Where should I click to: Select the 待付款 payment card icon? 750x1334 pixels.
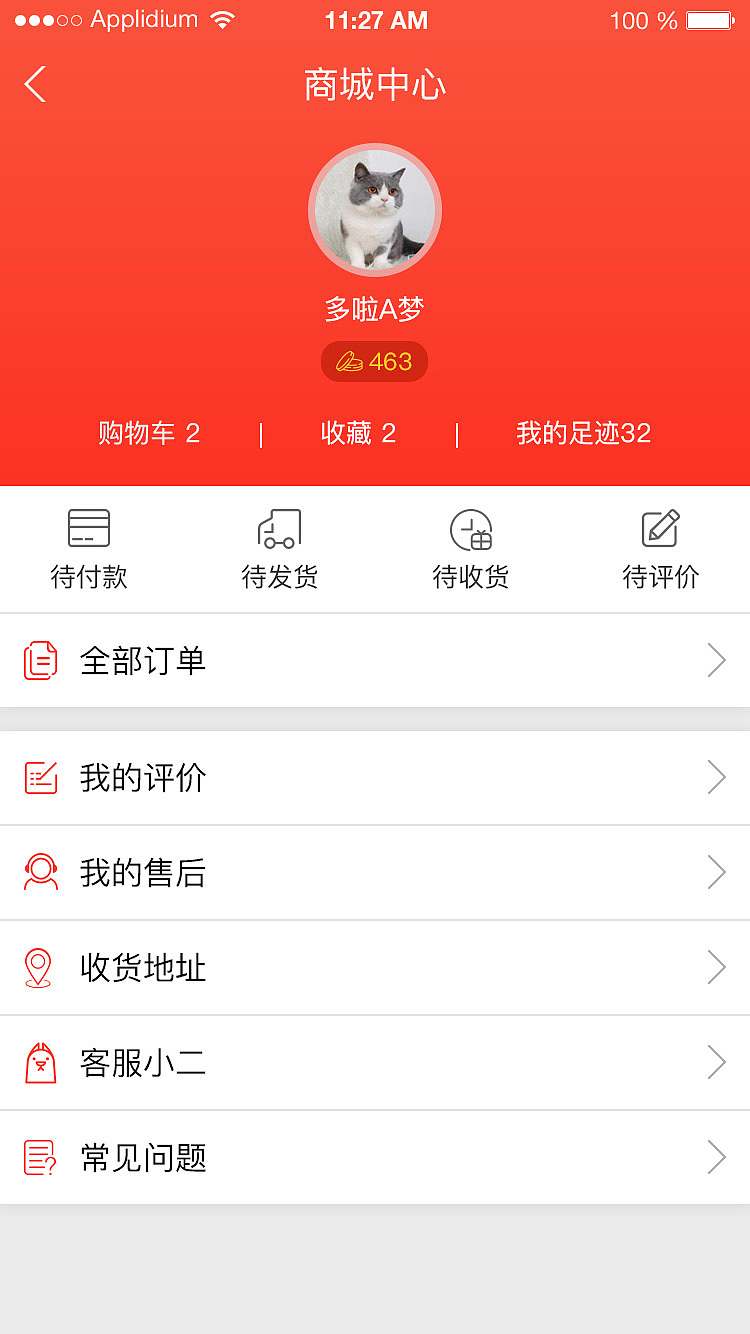click(88, 527)
